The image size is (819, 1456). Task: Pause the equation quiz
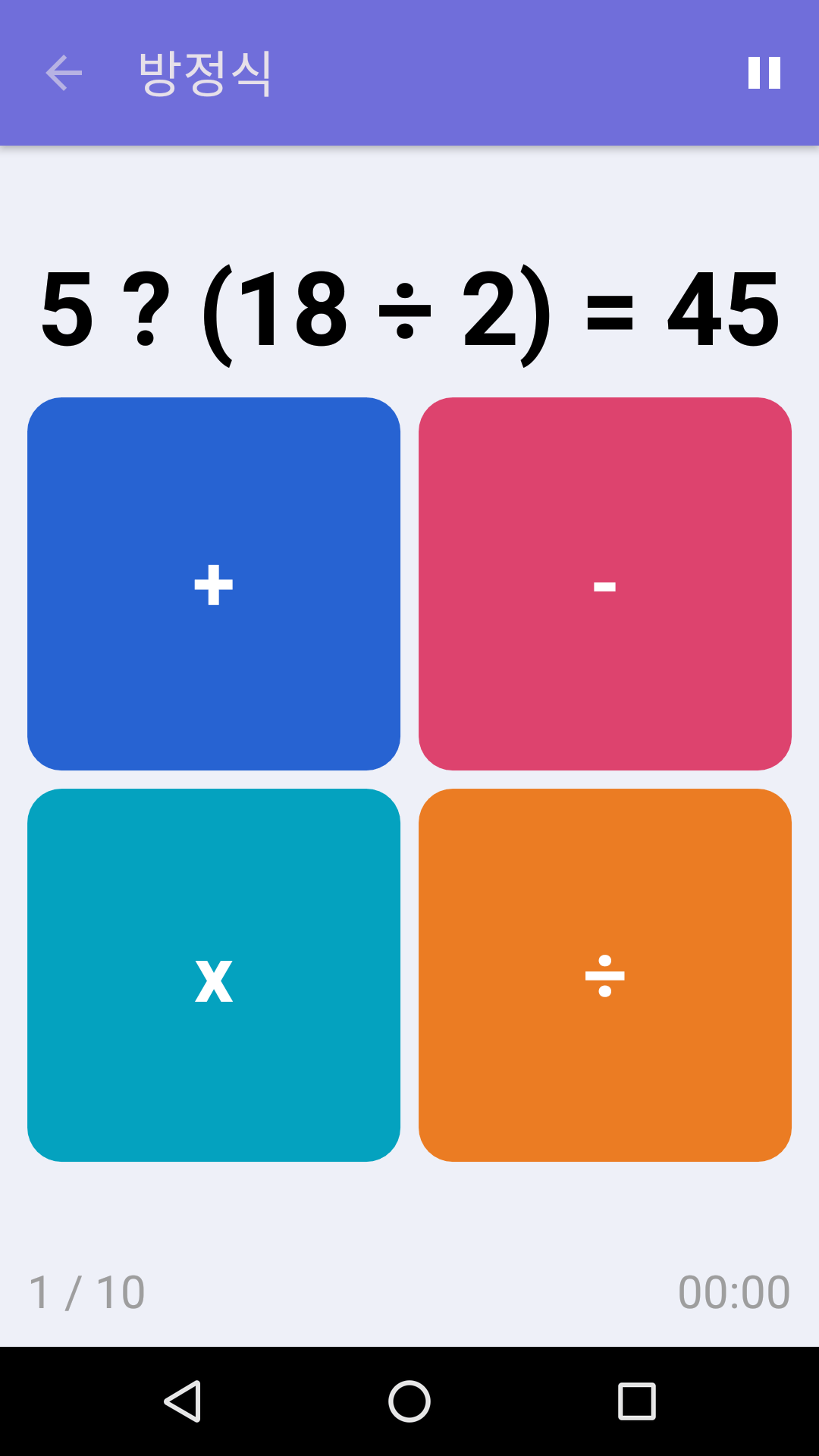click(764, 73)
